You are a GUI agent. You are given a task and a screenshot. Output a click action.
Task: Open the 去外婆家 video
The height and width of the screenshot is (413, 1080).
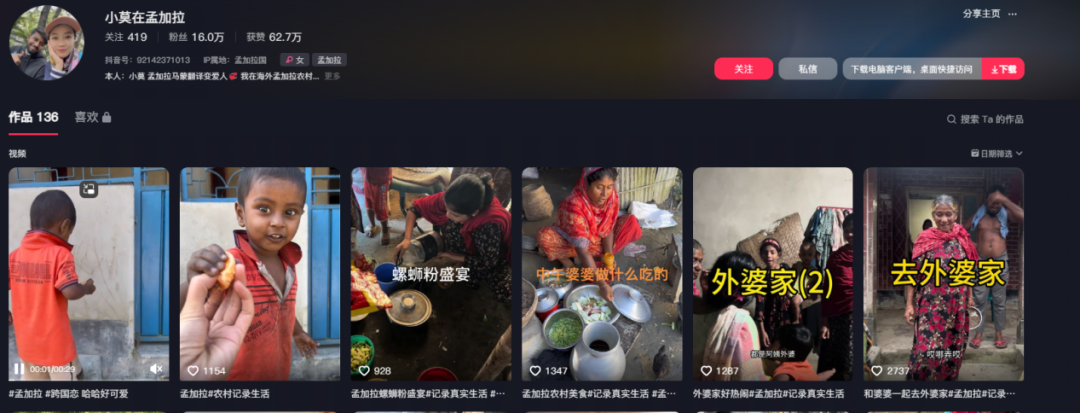click(943, 273)
